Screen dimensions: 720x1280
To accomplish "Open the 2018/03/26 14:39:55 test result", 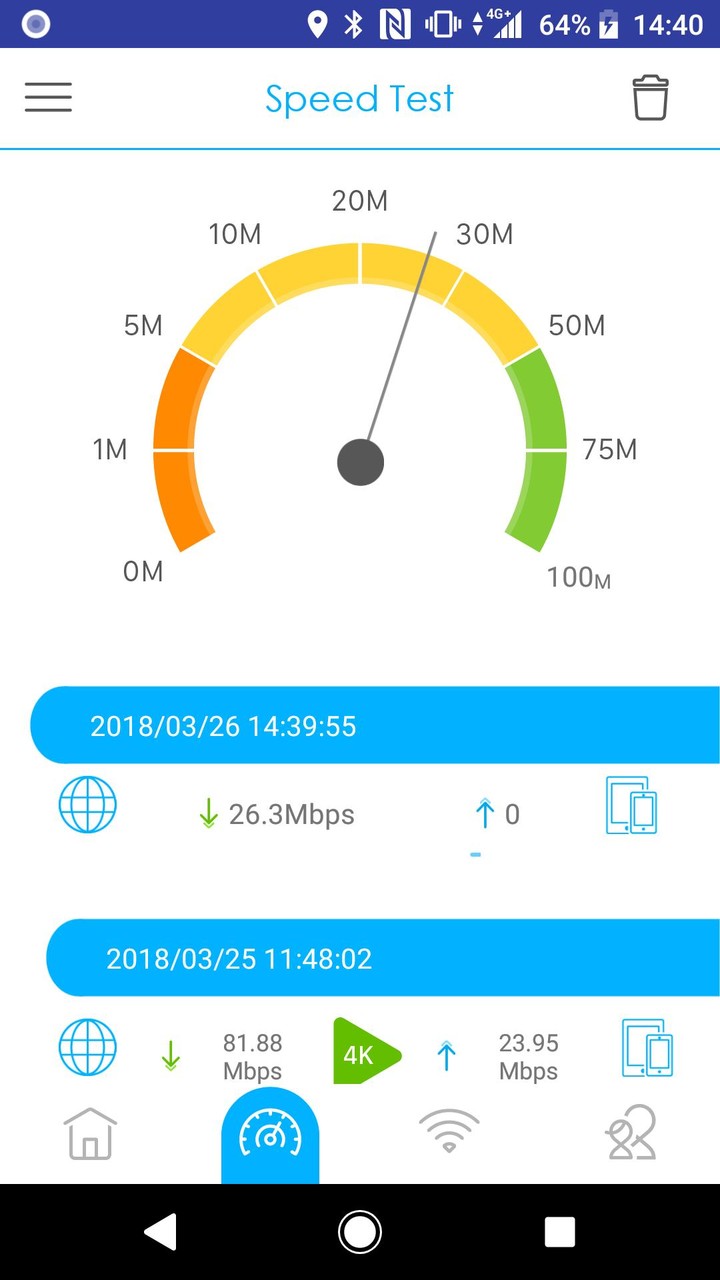I will click(x=375, y=725).
